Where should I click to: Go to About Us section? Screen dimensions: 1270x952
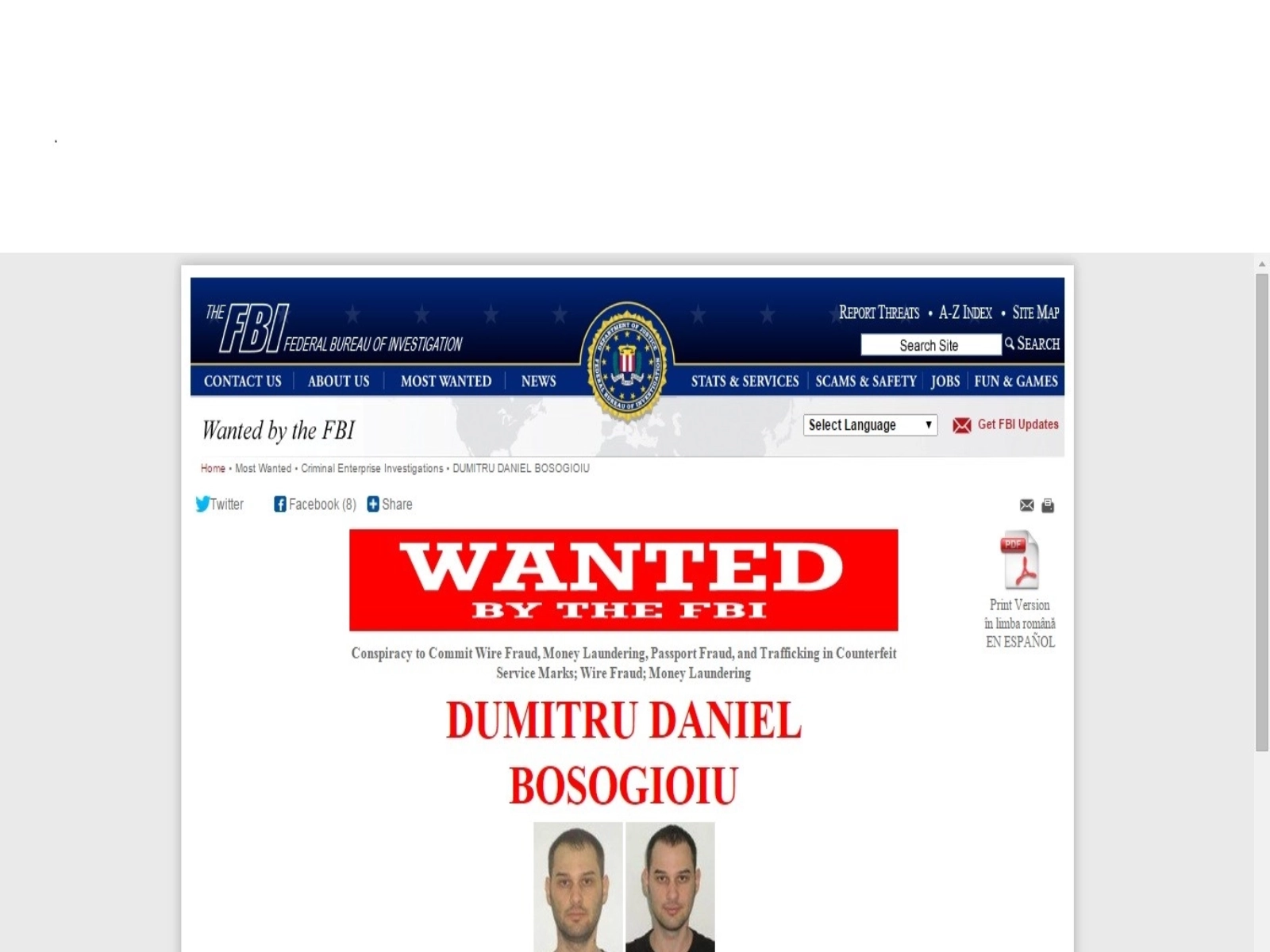338,382
